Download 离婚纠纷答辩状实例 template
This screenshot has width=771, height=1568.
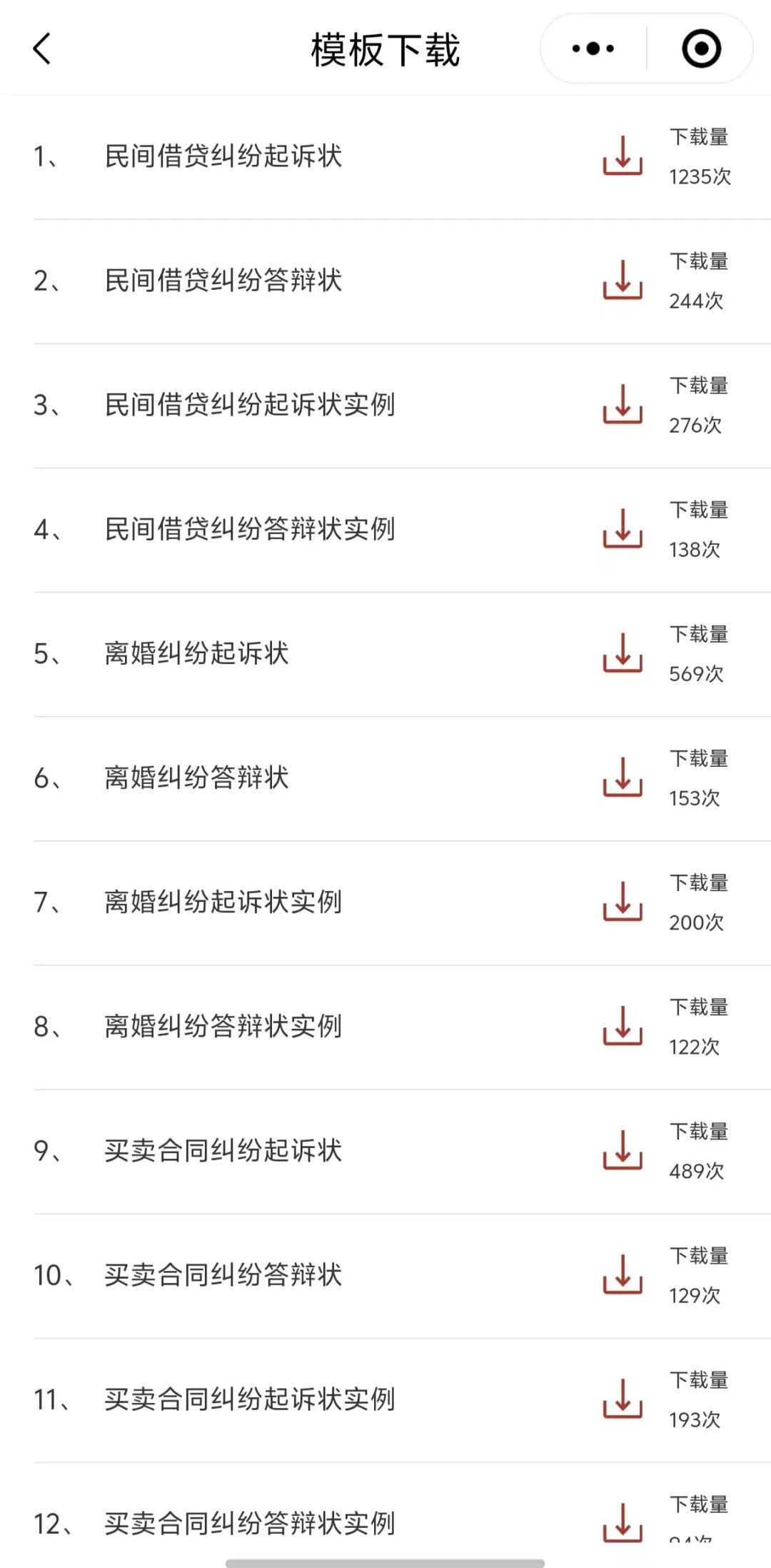coord(623,1026)
